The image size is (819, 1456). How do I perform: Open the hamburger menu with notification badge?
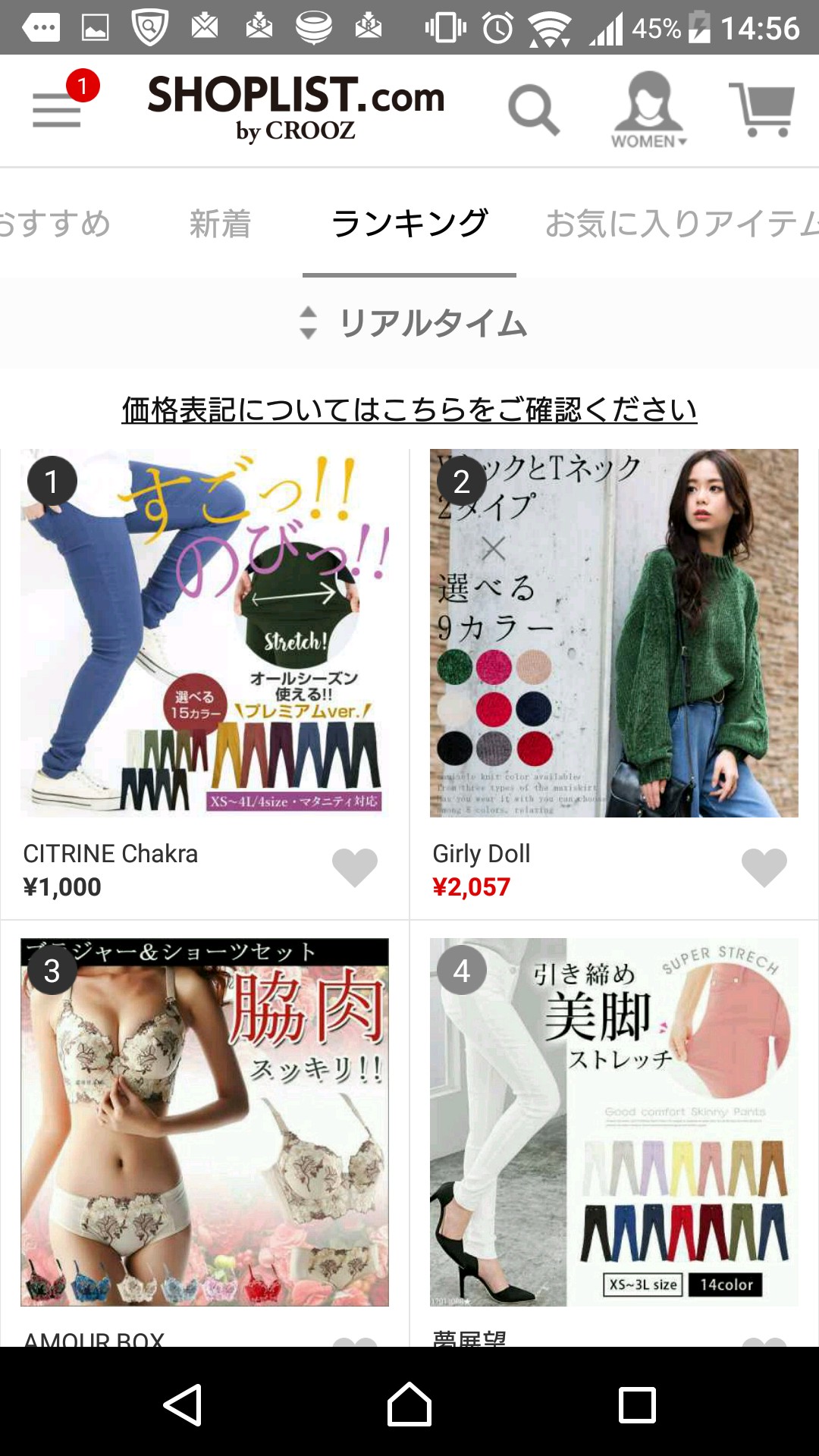coord(58,110)
